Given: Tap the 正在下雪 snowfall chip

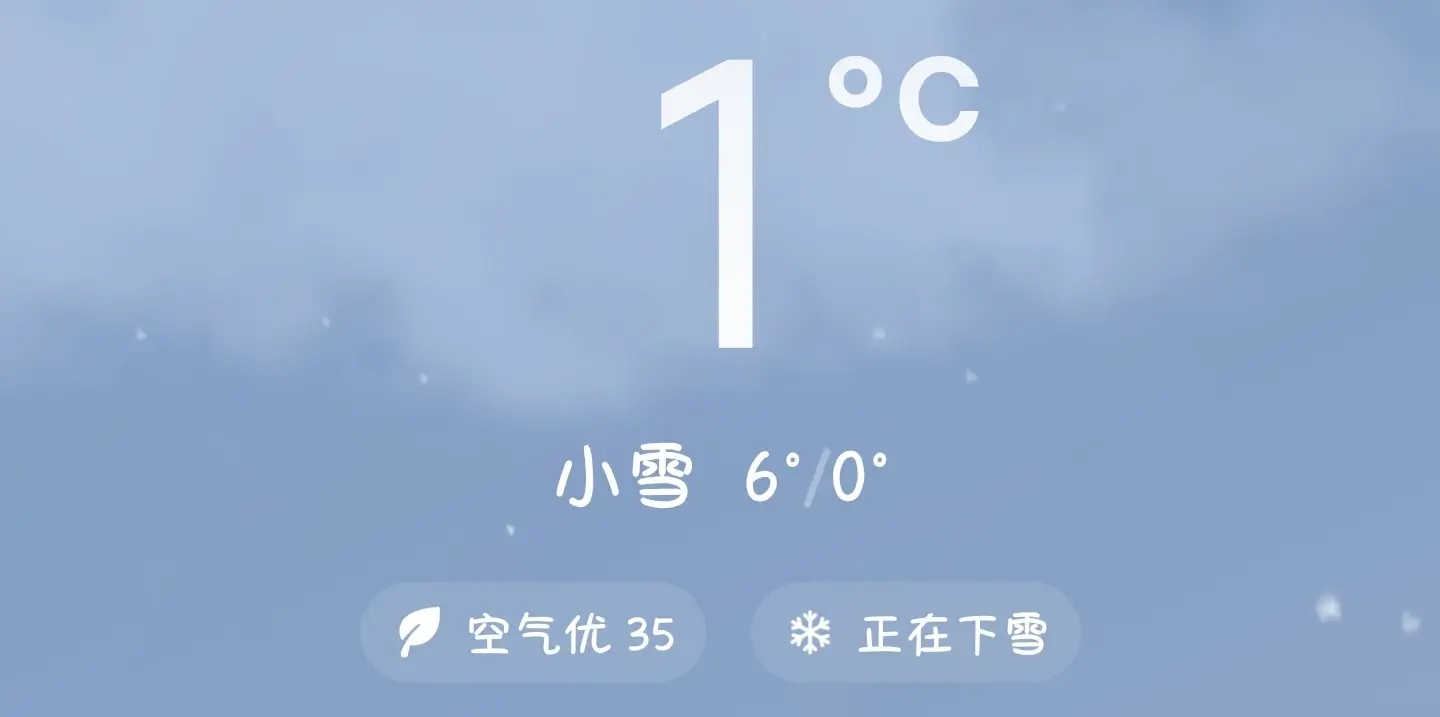Looking at the screenshot, I should [x=916, y=633].
